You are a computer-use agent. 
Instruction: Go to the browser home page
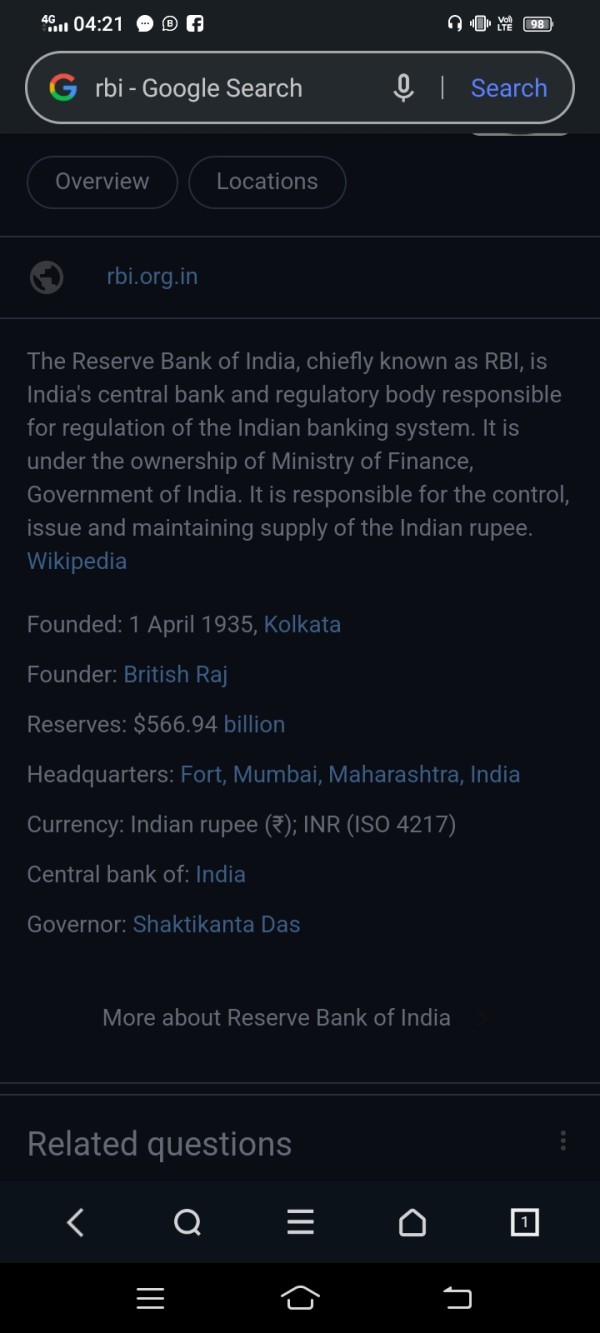pos(412,1222)
